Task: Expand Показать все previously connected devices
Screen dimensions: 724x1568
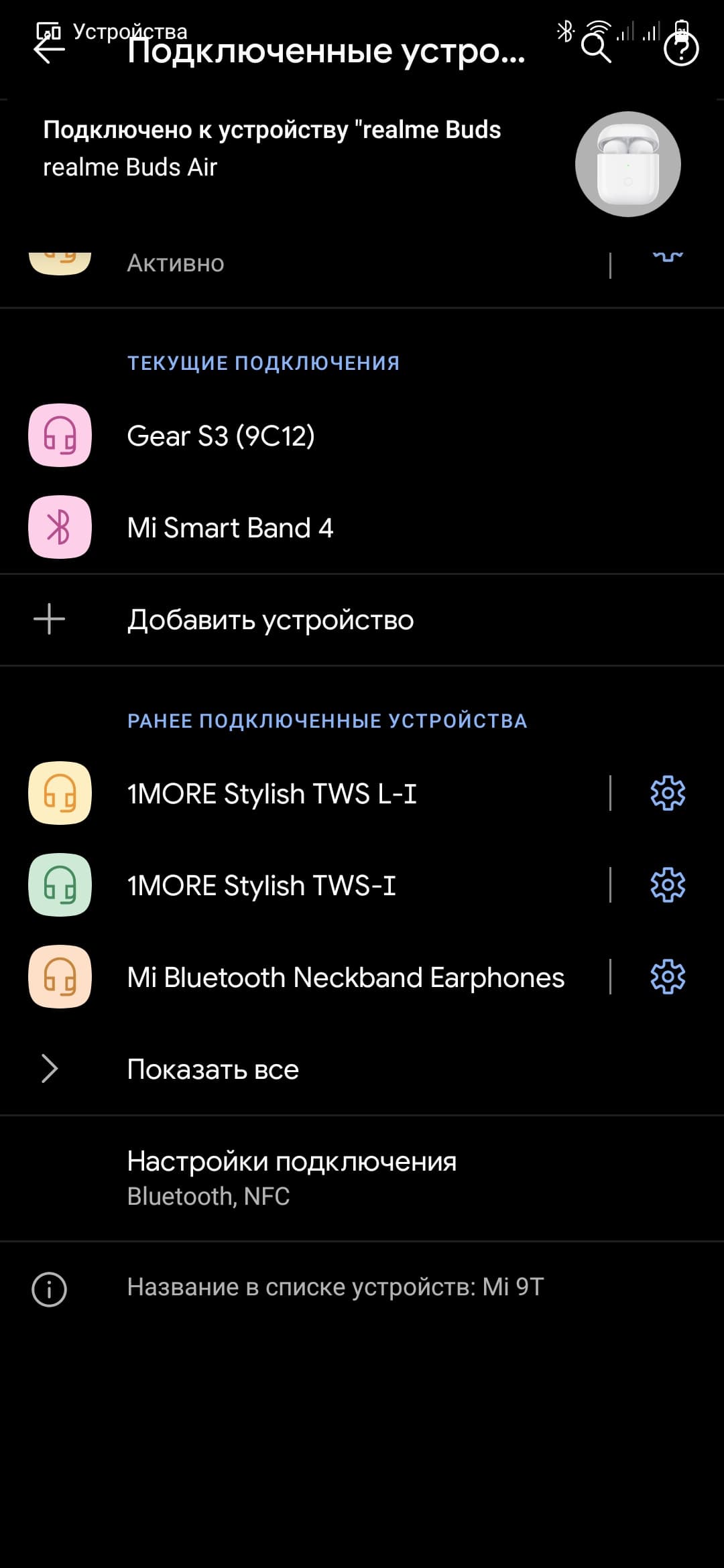Action: (x=213, y=1069)
